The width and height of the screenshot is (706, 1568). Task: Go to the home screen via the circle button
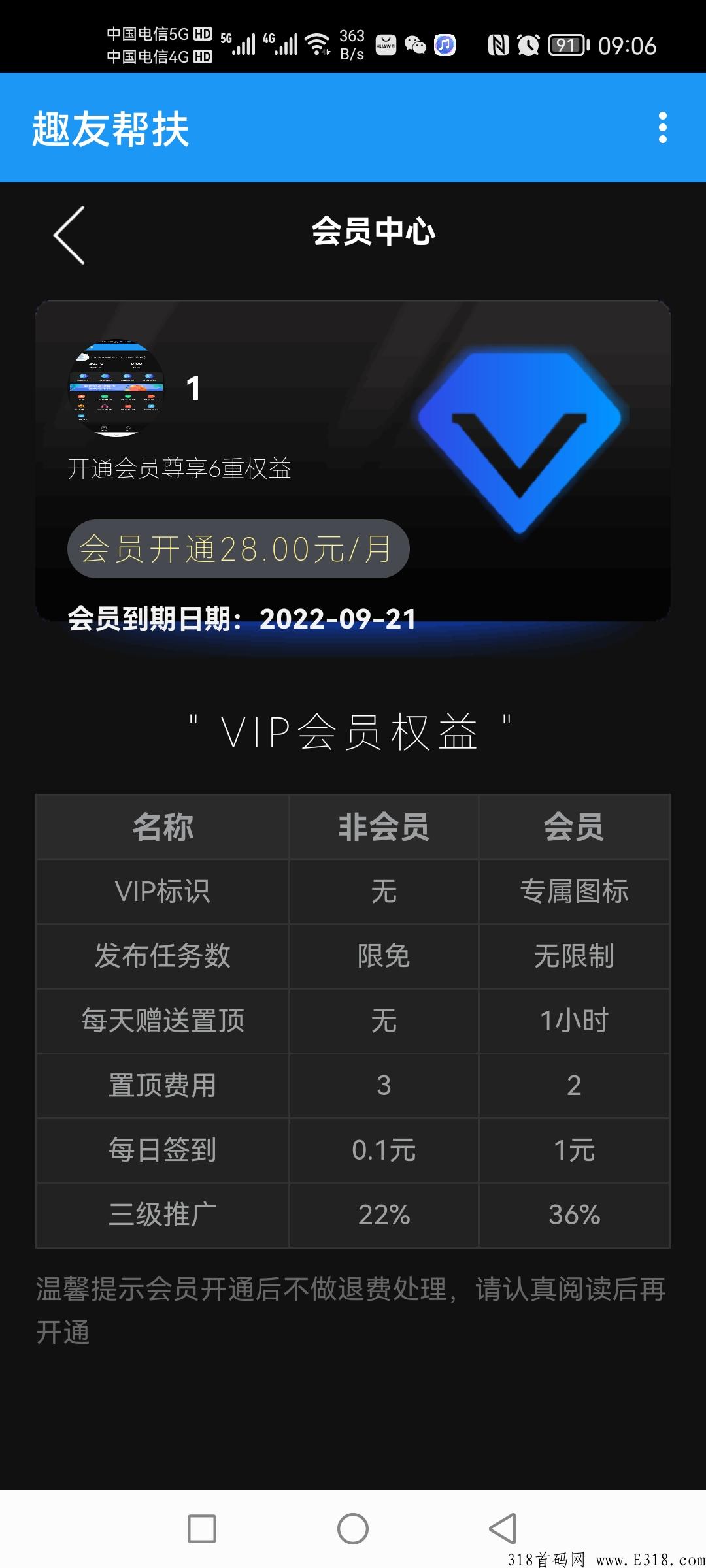(353, 1529)
